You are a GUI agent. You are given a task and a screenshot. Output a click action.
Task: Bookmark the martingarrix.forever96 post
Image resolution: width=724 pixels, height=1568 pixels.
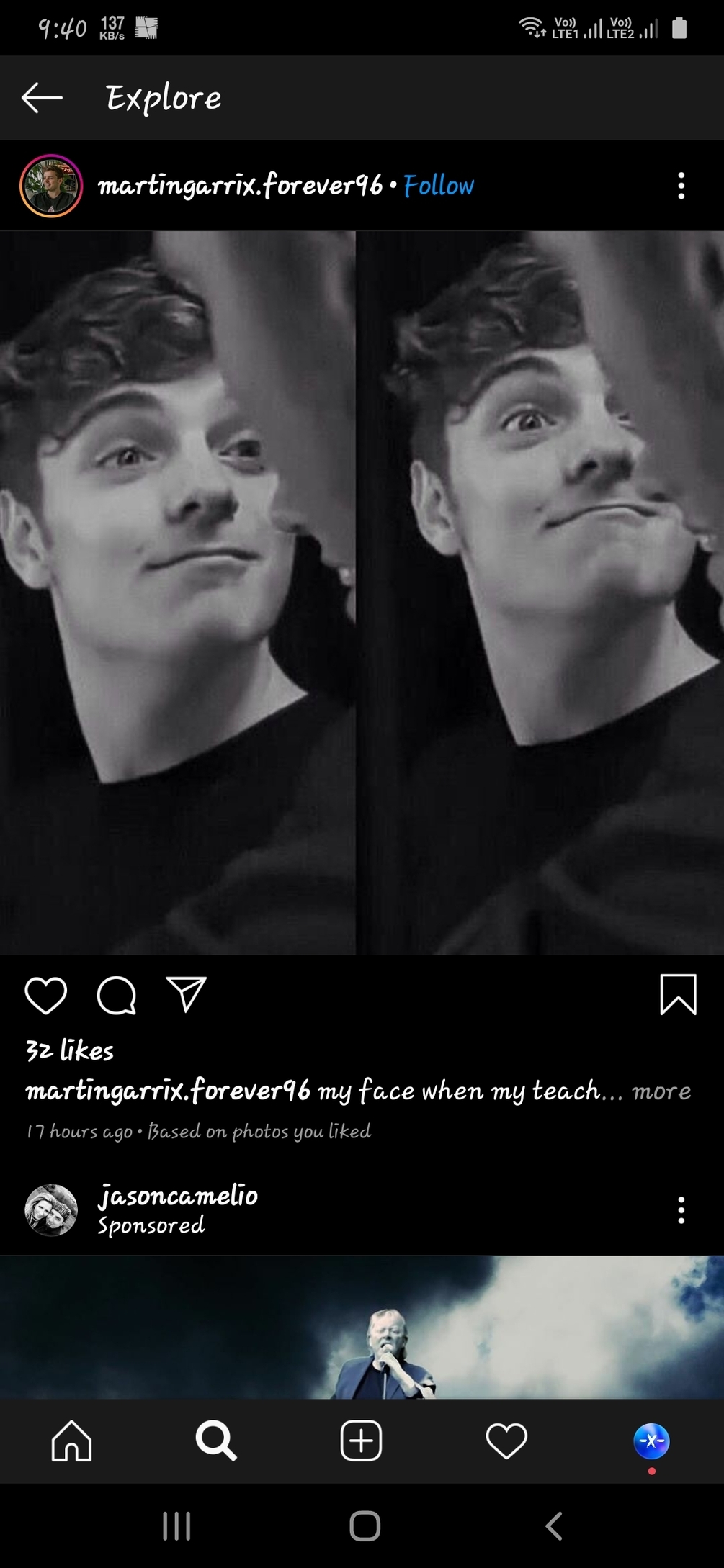(x=678, y=994)
